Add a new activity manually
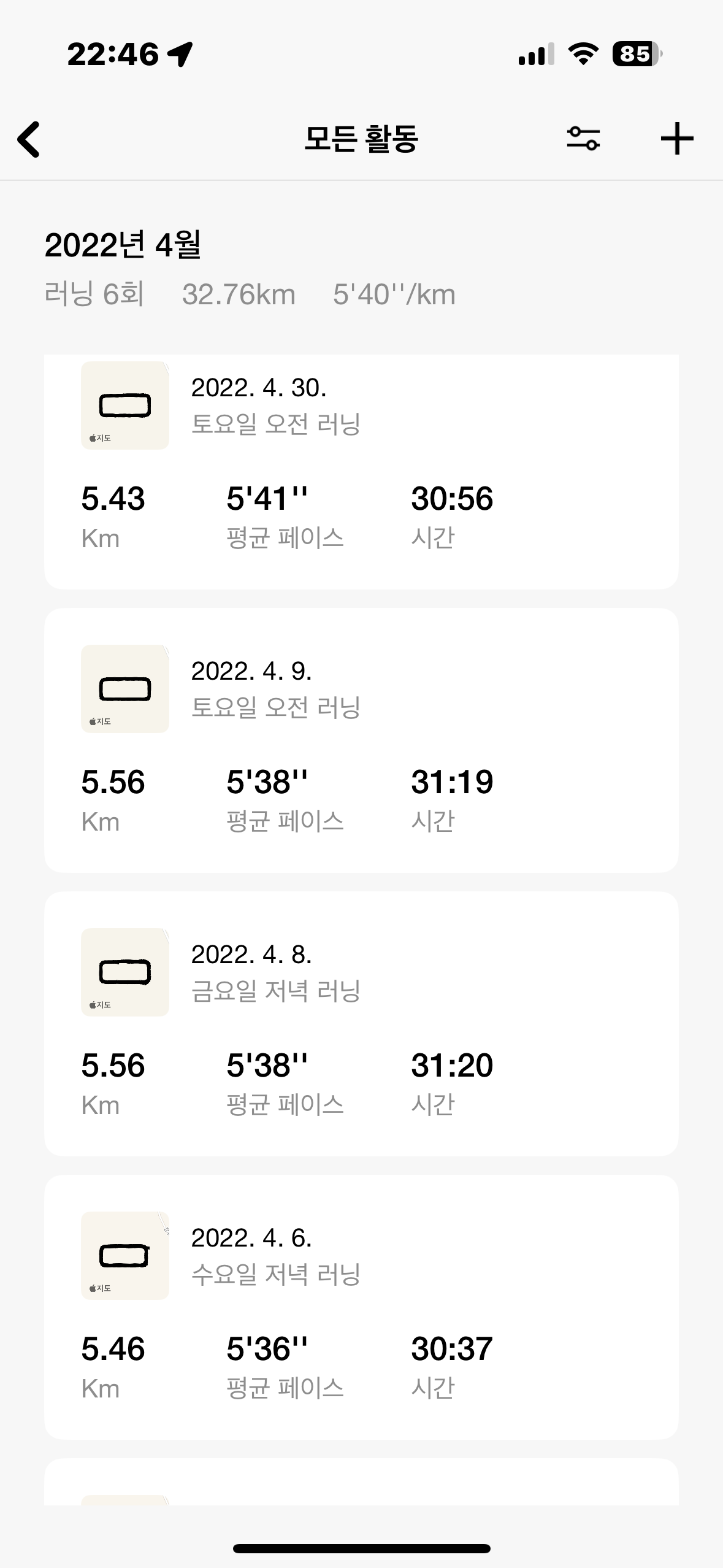Viewport: 723px width, 1568px height. [x=676, y=139]
